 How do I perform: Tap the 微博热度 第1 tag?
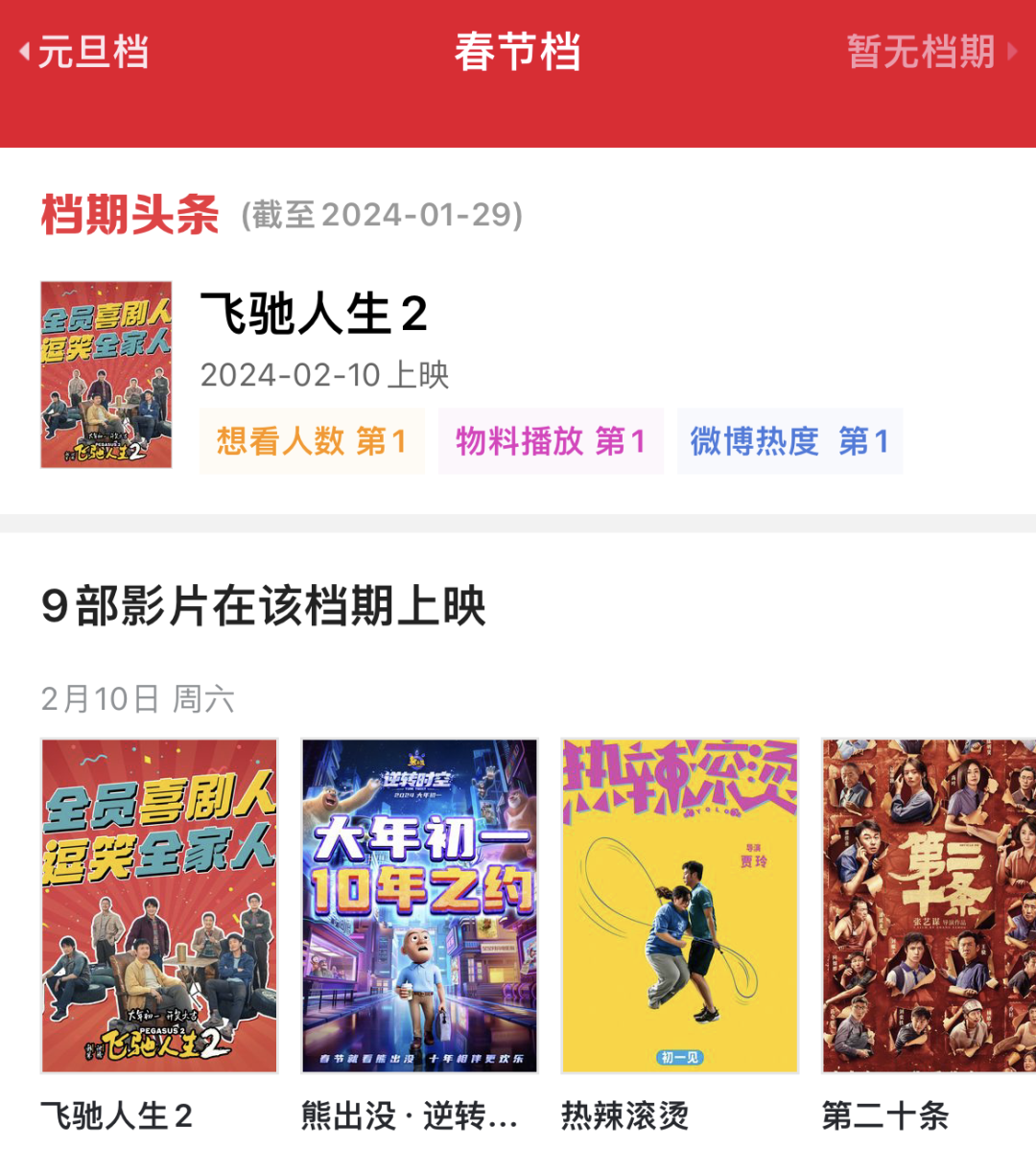pos(789,441)
